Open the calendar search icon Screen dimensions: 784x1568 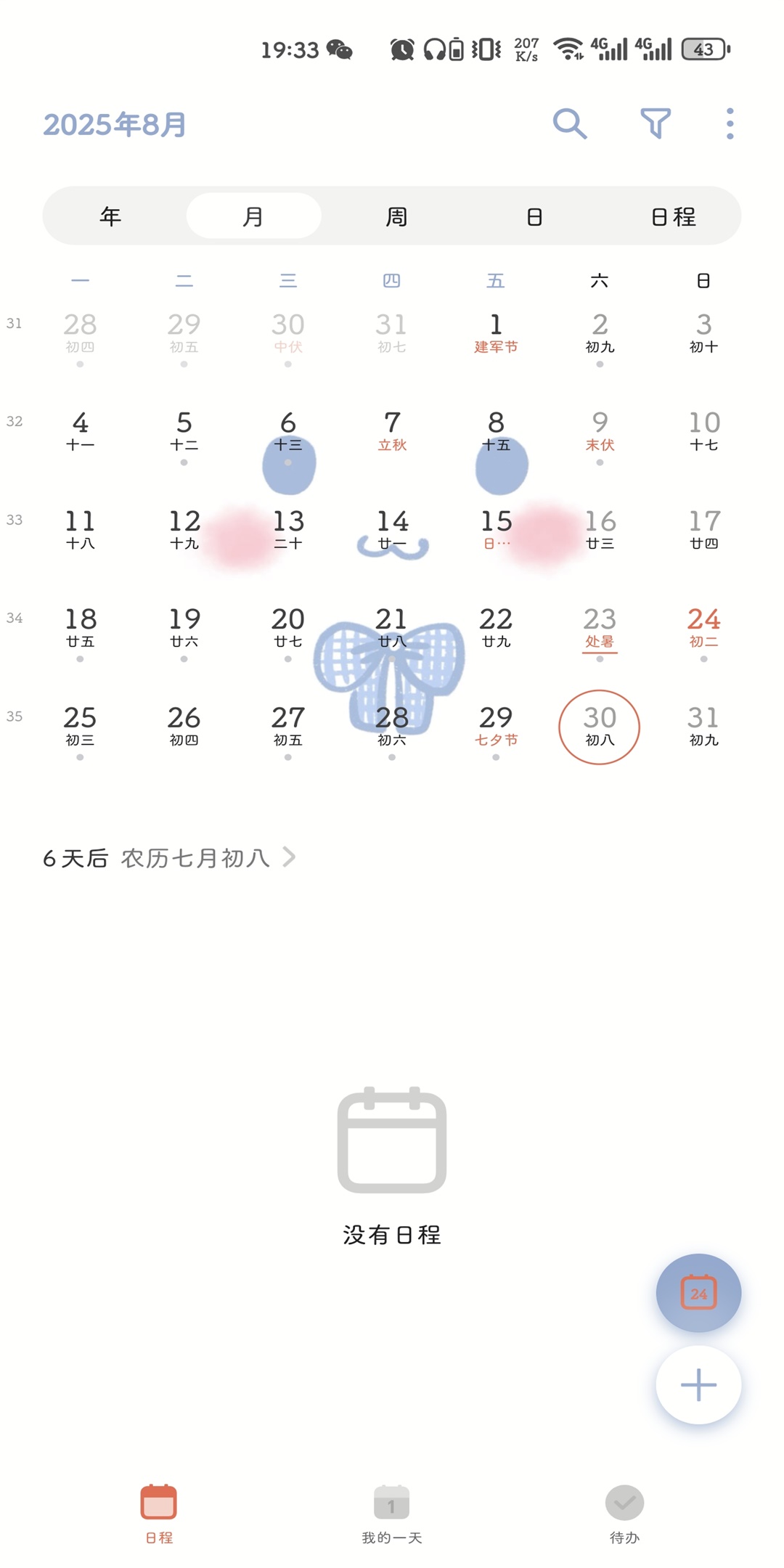(569, 124)
